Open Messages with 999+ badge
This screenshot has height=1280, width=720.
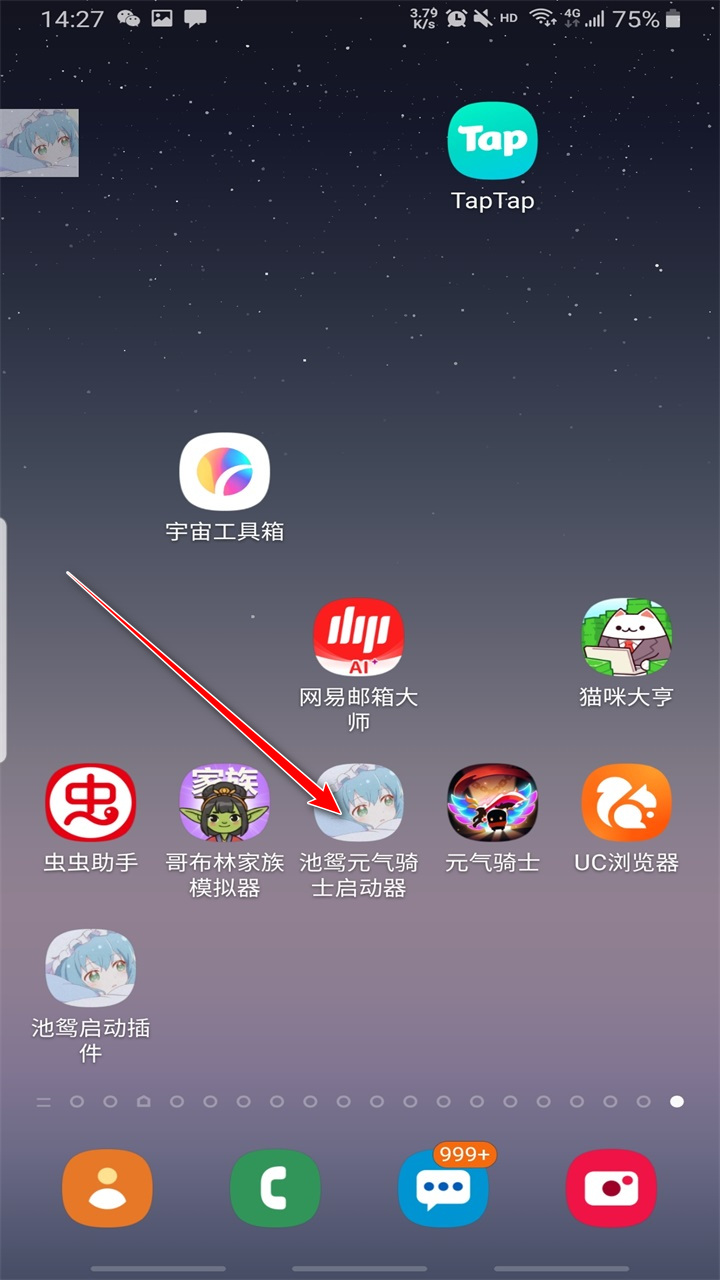pos(443,1188)
